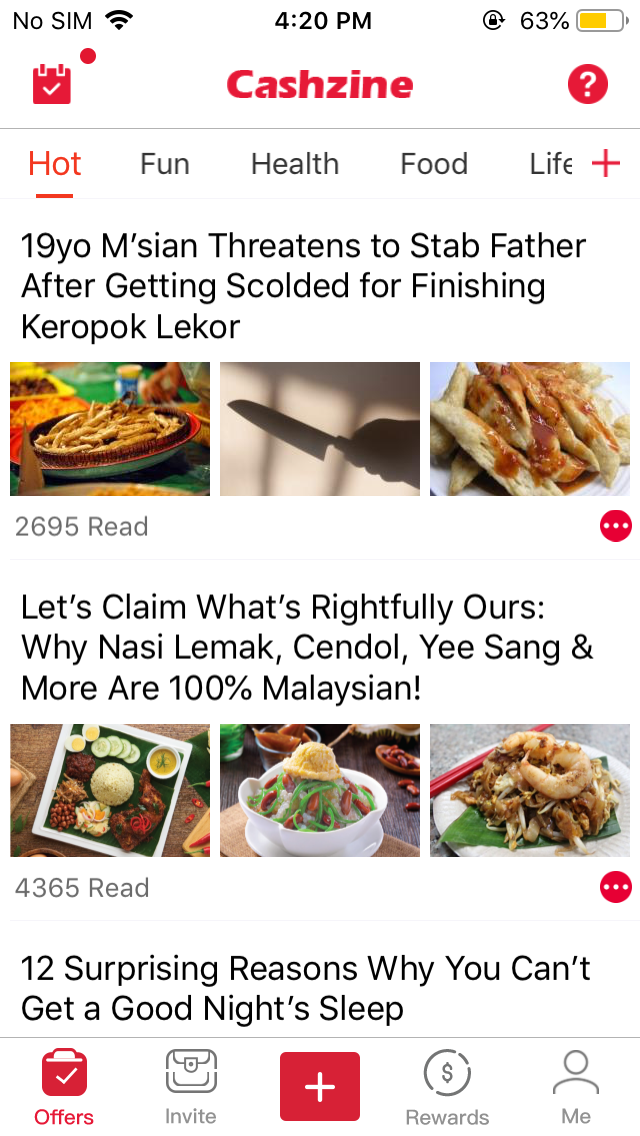Switch to the Life tab
The width and height of the screenshot is (640, 1136).
[550, 164]
